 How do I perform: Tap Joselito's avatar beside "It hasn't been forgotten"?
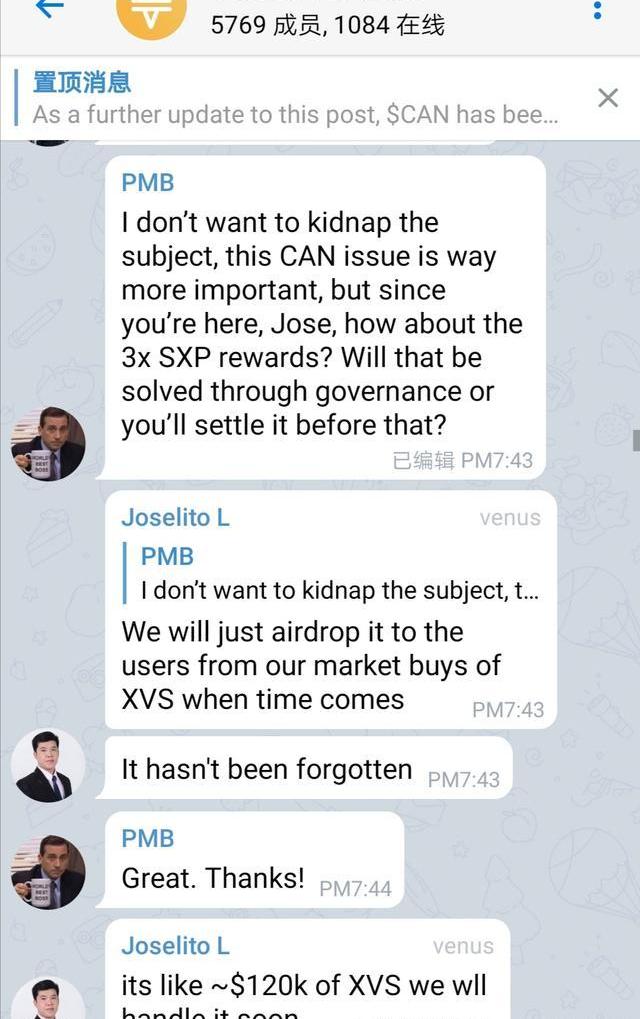47,766
